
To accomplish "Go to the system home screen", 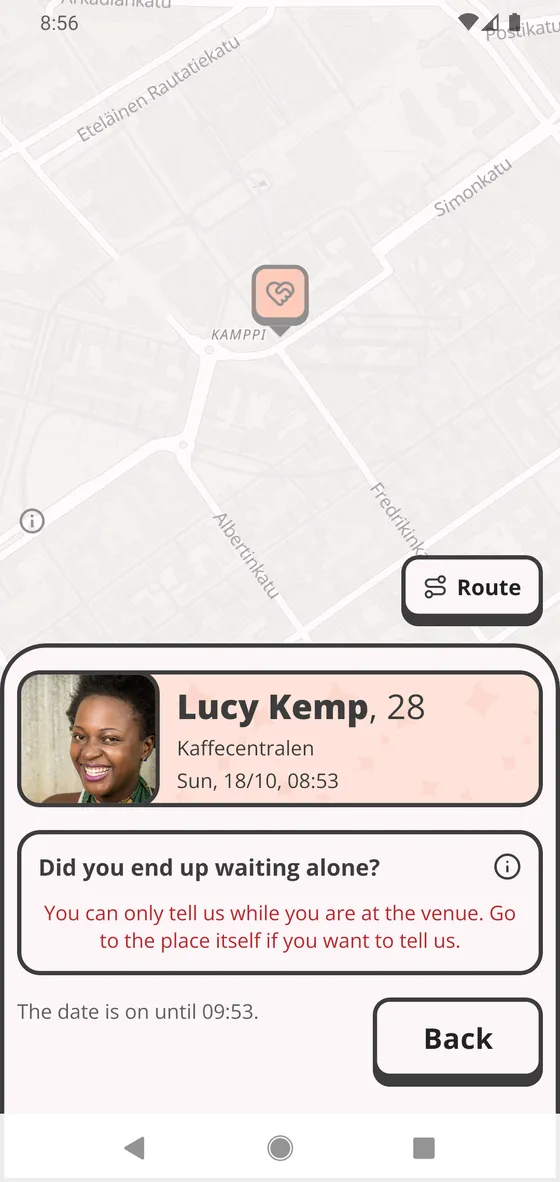I will 280,1147.
